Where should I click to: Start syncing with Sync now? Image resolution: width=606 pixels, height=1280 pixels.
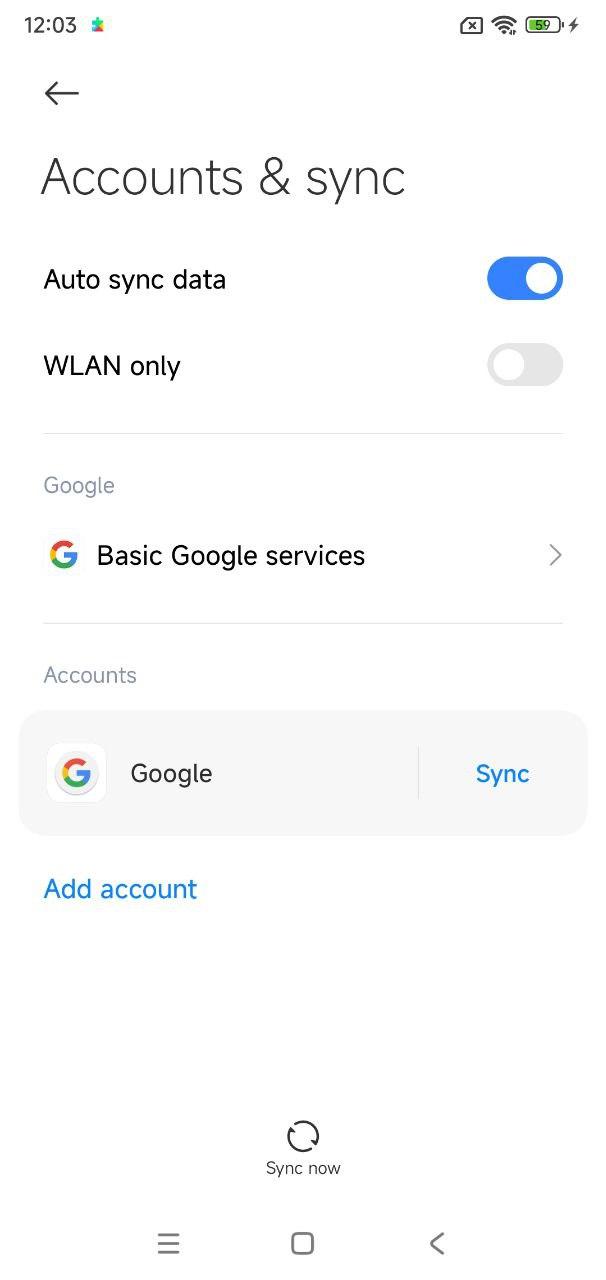303,1147
